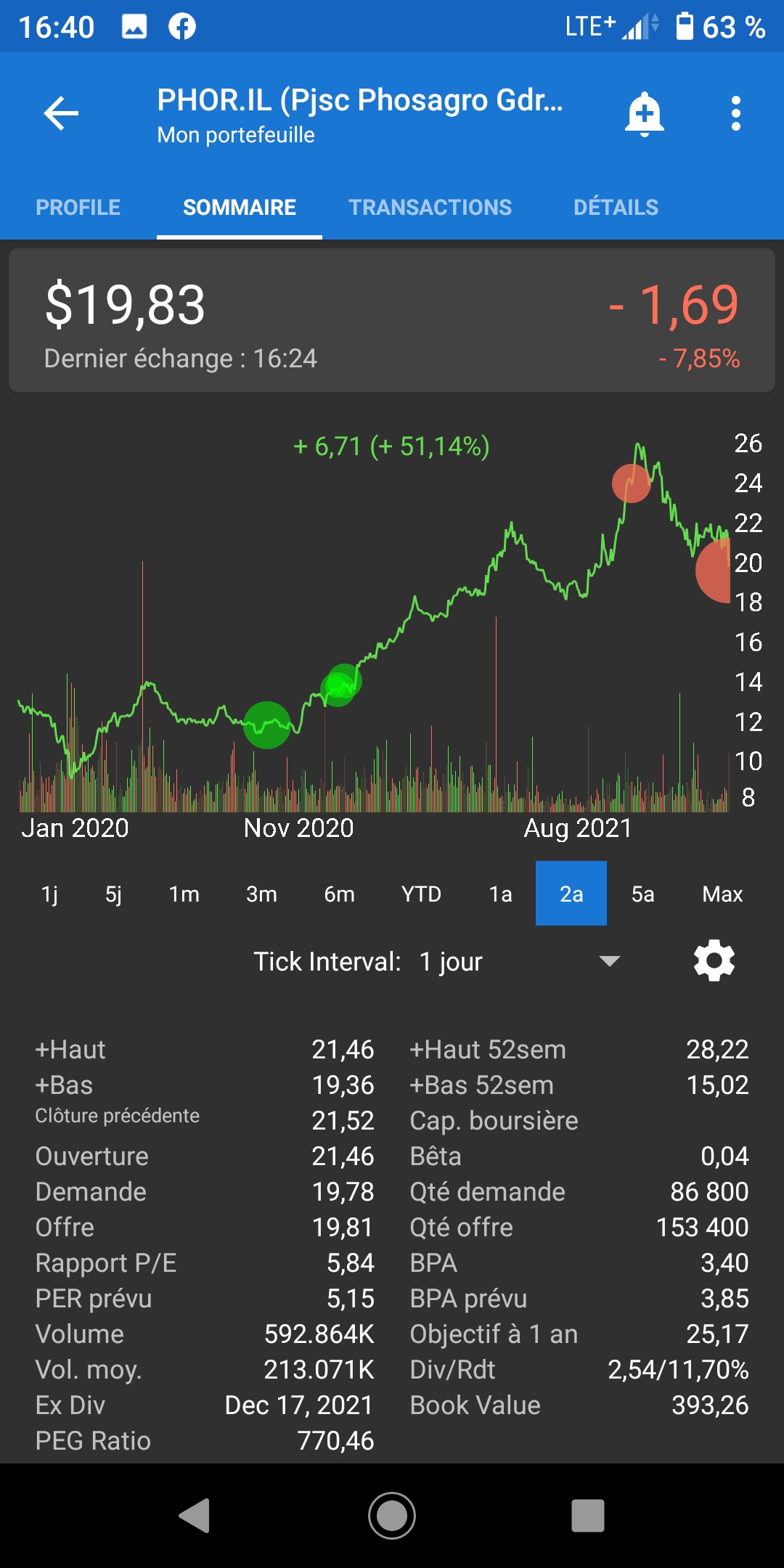Add a price alert with the bell icon
The width and height of the screenshot is (784, 1568).
[x=645, y=114]
